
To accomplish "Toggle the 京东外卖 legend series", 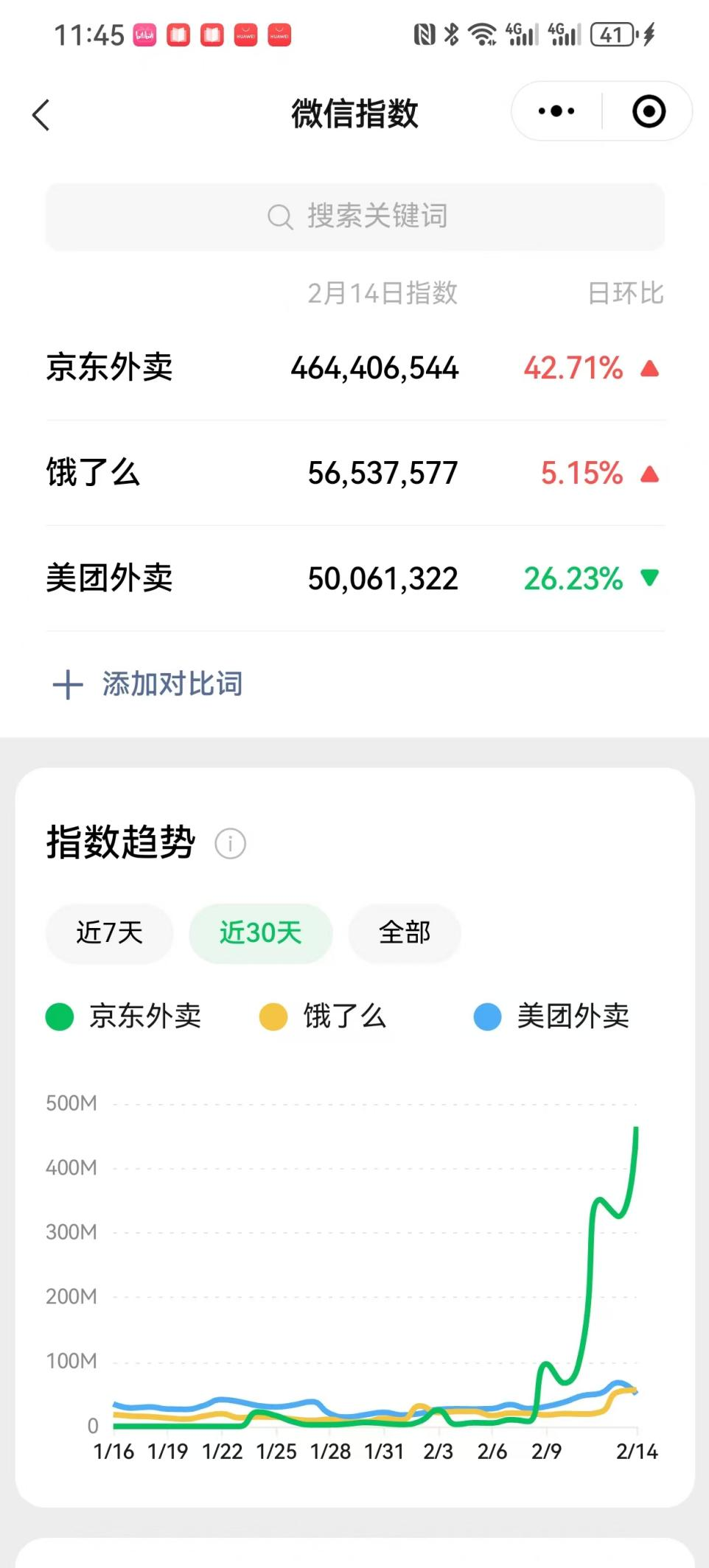I will [x=124, y=1016].
